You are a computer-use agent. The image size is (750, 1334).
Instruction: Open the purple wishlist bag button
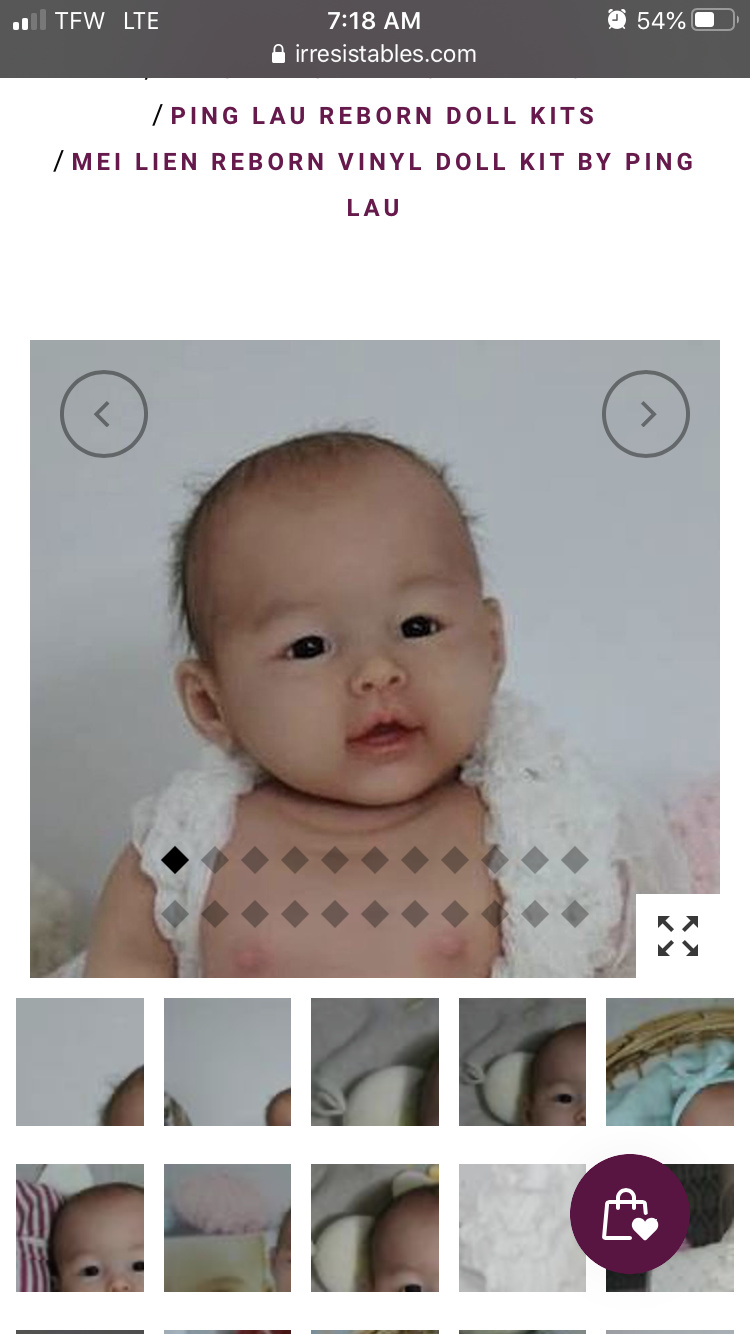click(x=630, y=1214)
